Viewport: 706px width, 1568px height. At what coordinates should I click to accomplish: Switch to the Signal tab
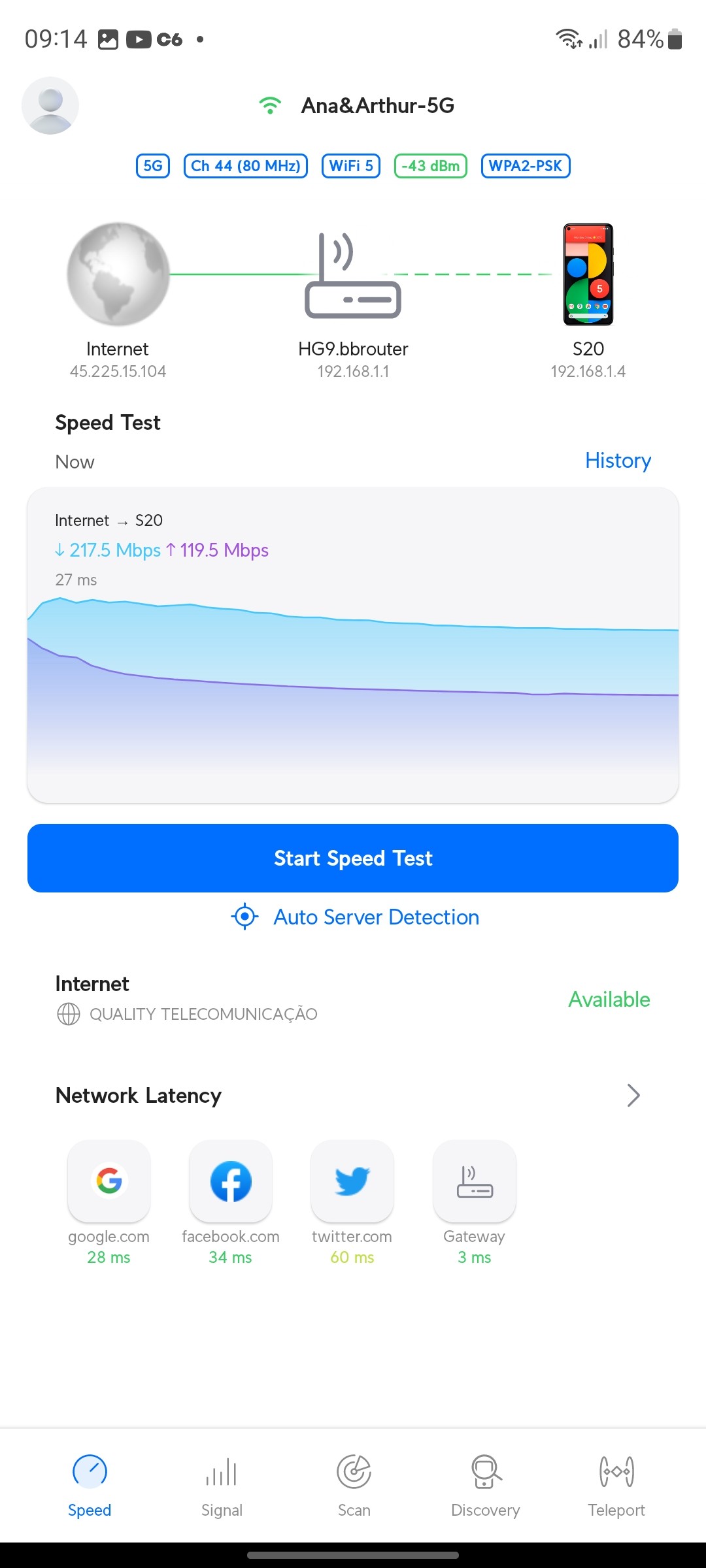[x=222, y=1484]
